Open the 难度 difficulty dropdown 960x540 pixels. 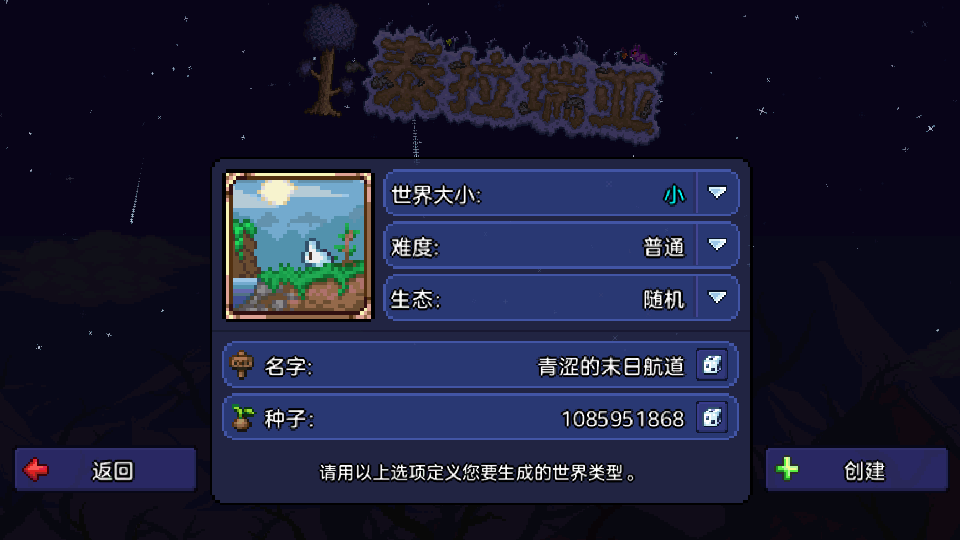coord(717,246)
